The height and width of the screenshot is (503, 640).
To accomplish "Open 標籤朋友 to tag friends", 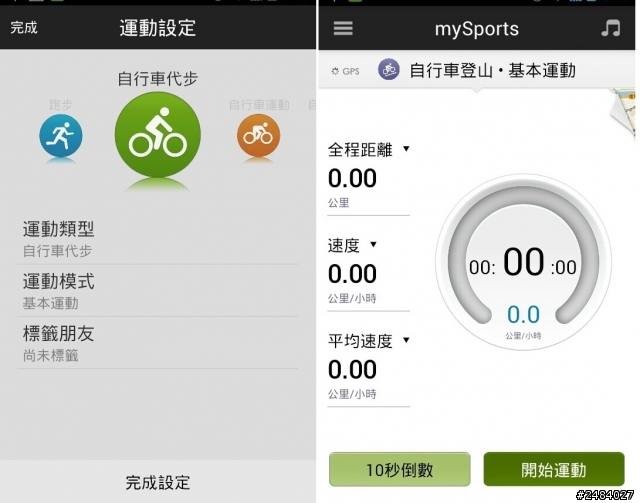I will click(x=157, y=343).
